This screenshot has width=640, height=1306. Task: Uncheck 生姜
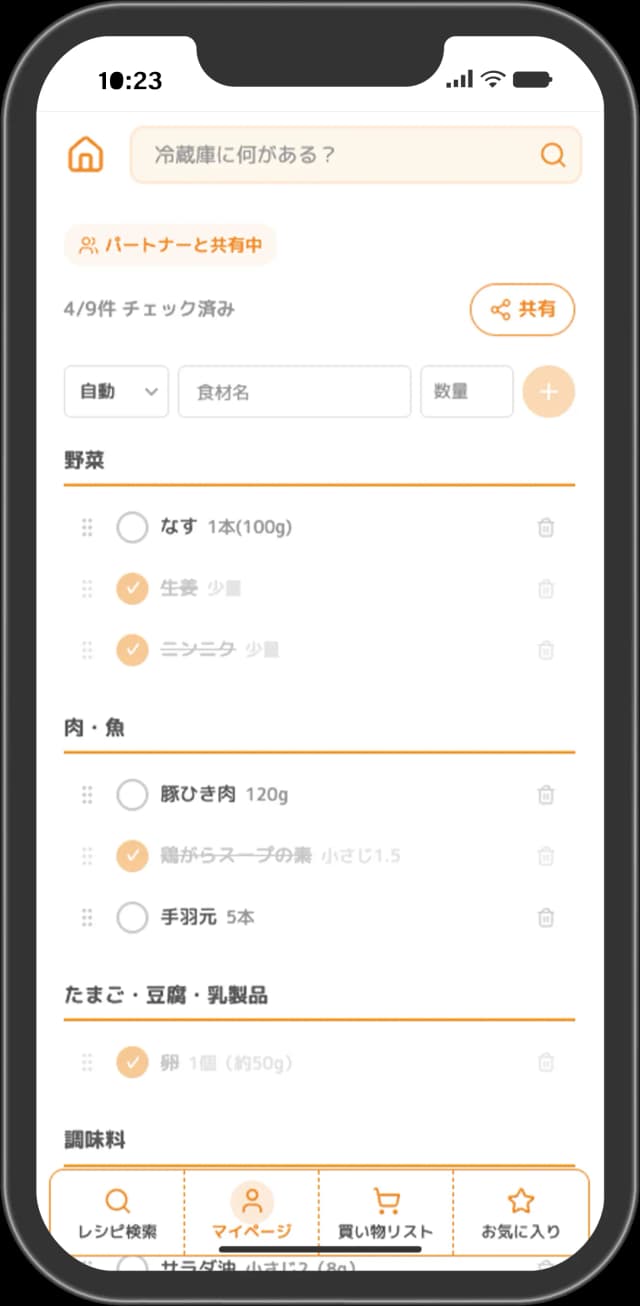[x=132, y=589]
